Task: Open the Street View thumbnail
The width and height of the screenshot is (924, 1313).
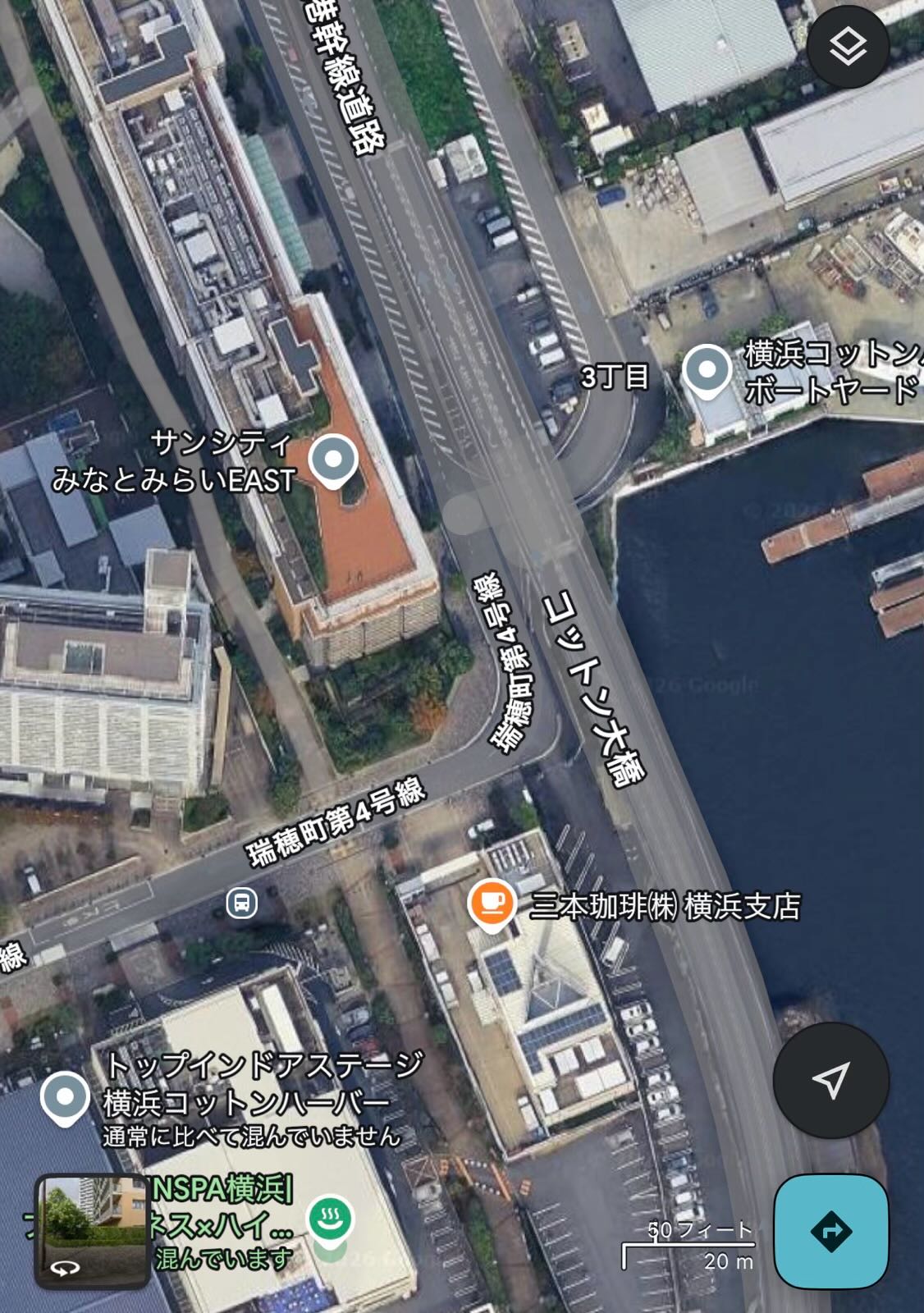Action: point(91,1230)
